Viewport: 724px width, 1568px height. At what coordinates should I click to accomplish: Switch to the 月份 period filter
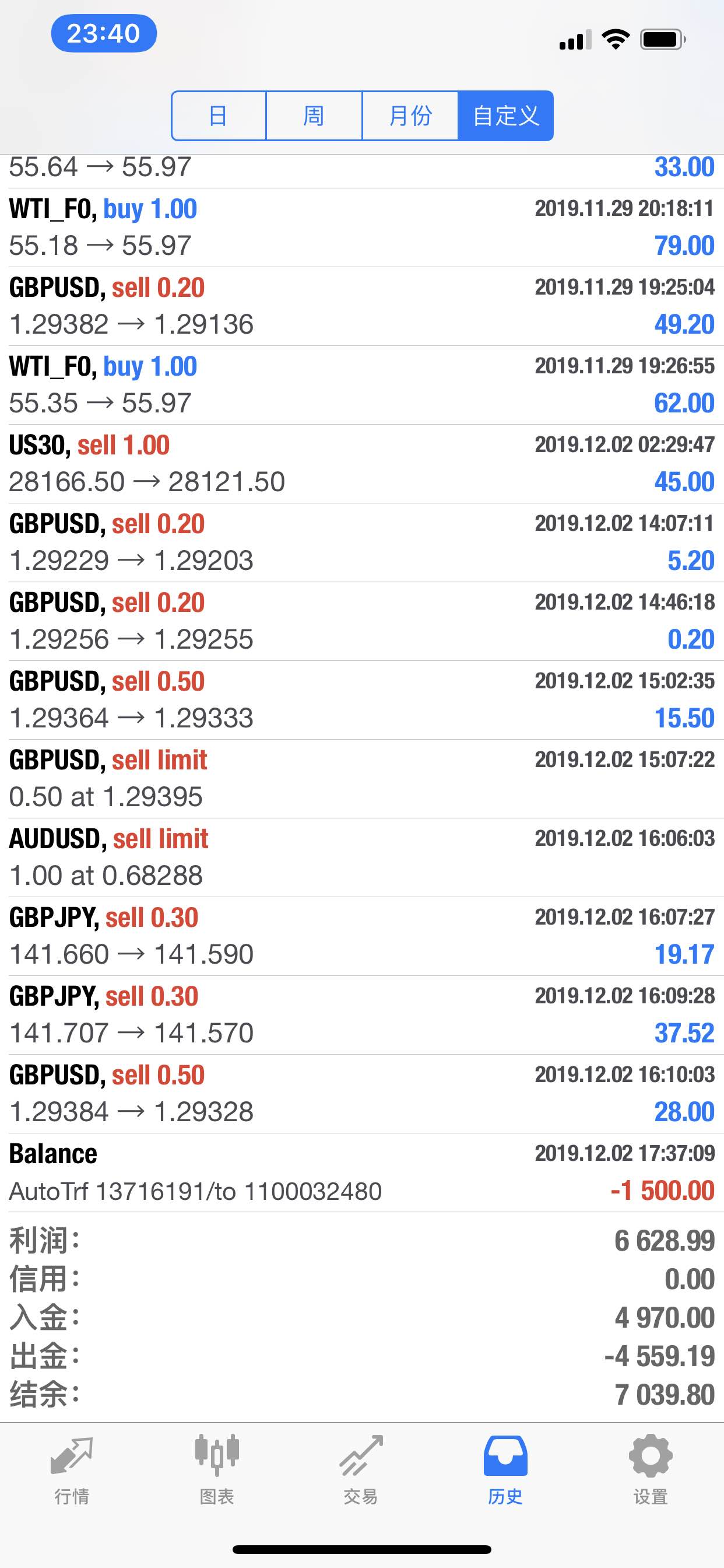tap(410, 116)
